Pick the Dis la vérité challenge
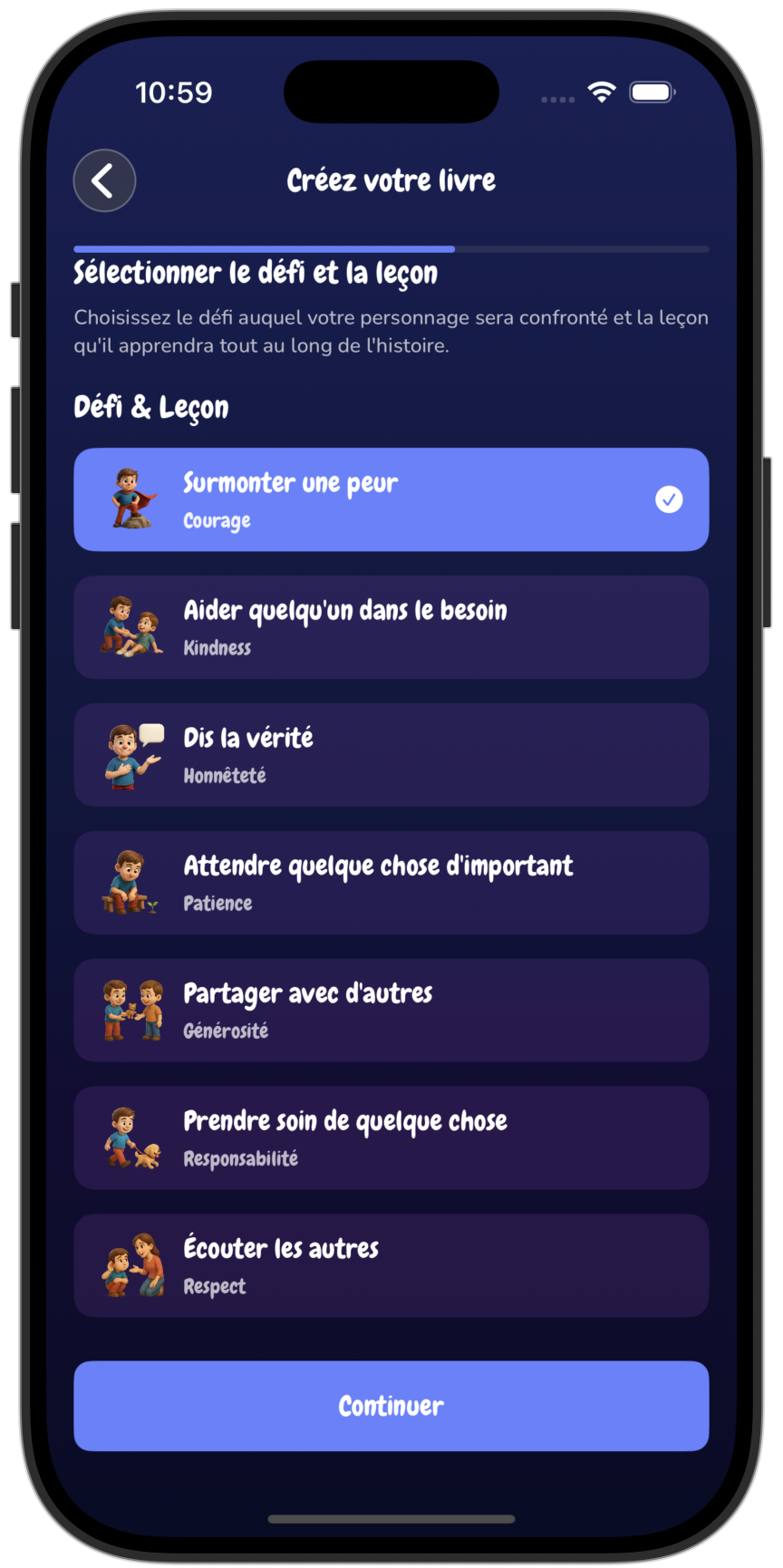This screenshot has height=1568, width=783. (391, 755)
